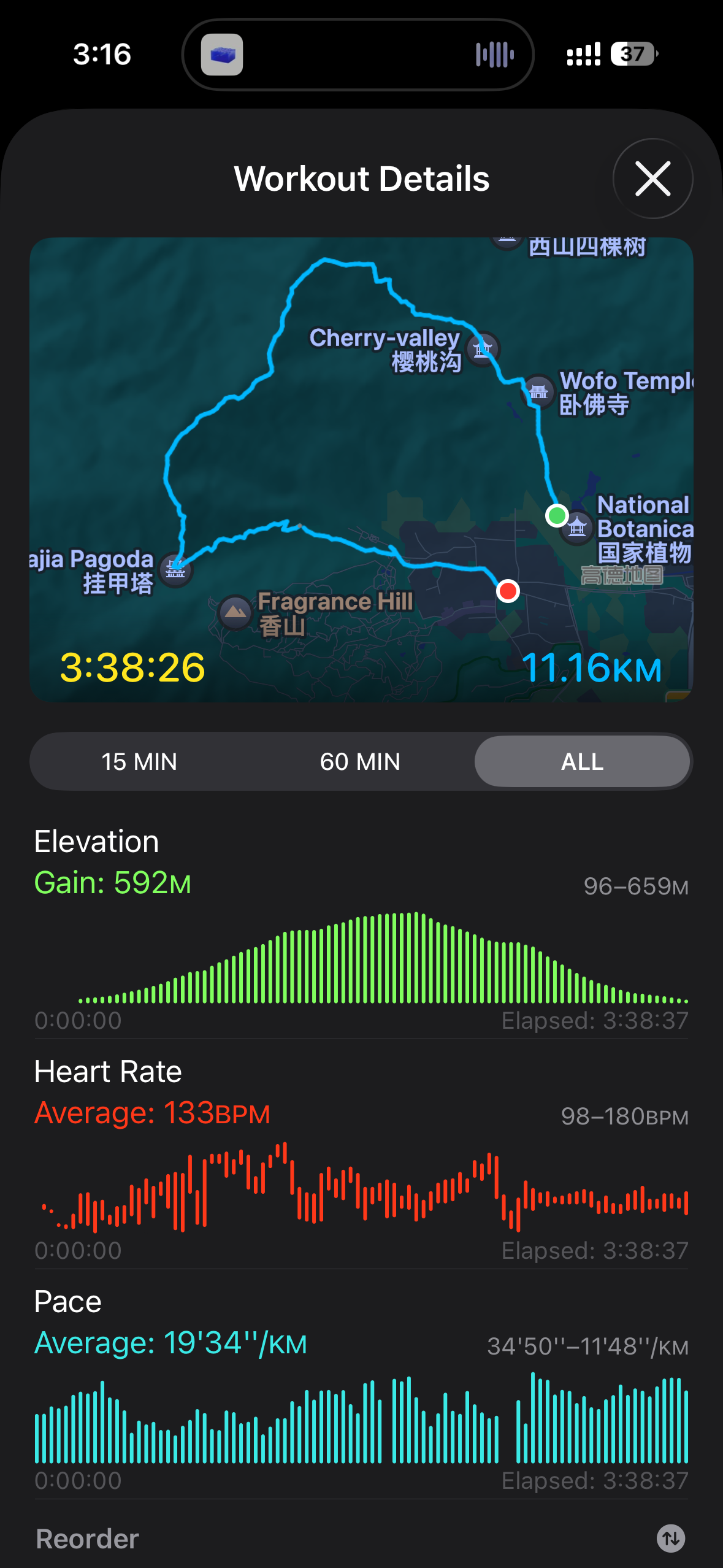The height and width of the screenshot is (1568, 723).
Task: Open the workout route map
Action: [x=361, y=469]
